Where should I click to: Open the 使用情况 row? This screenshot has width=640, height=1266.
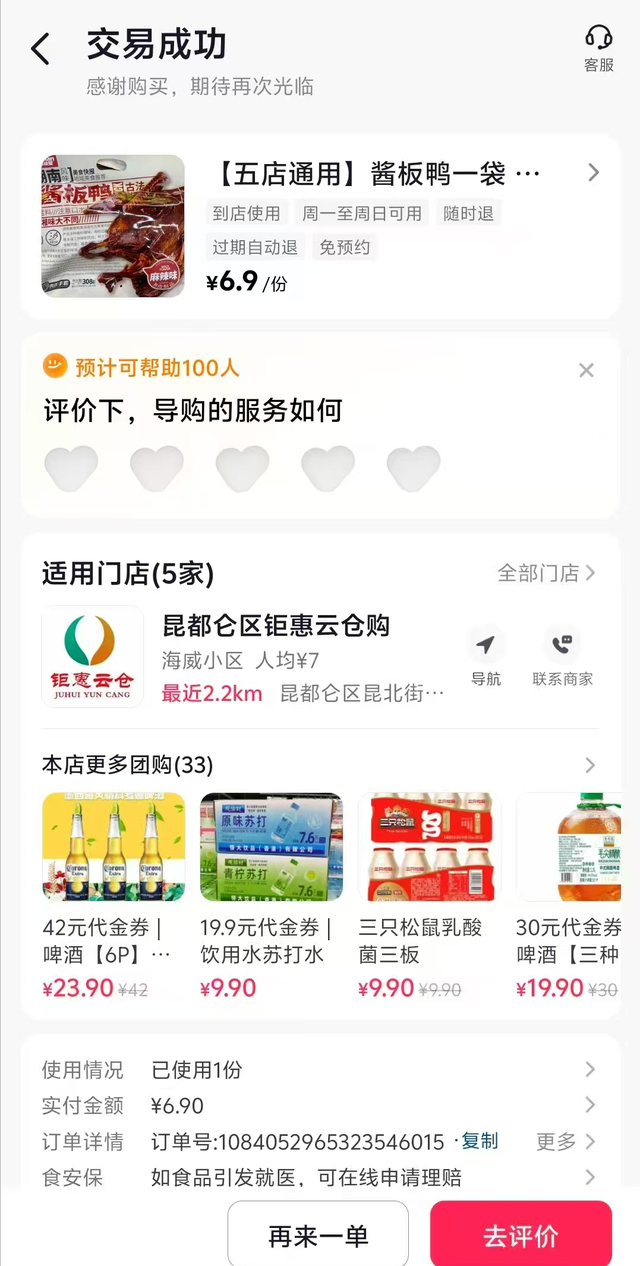pos(320,1070)
